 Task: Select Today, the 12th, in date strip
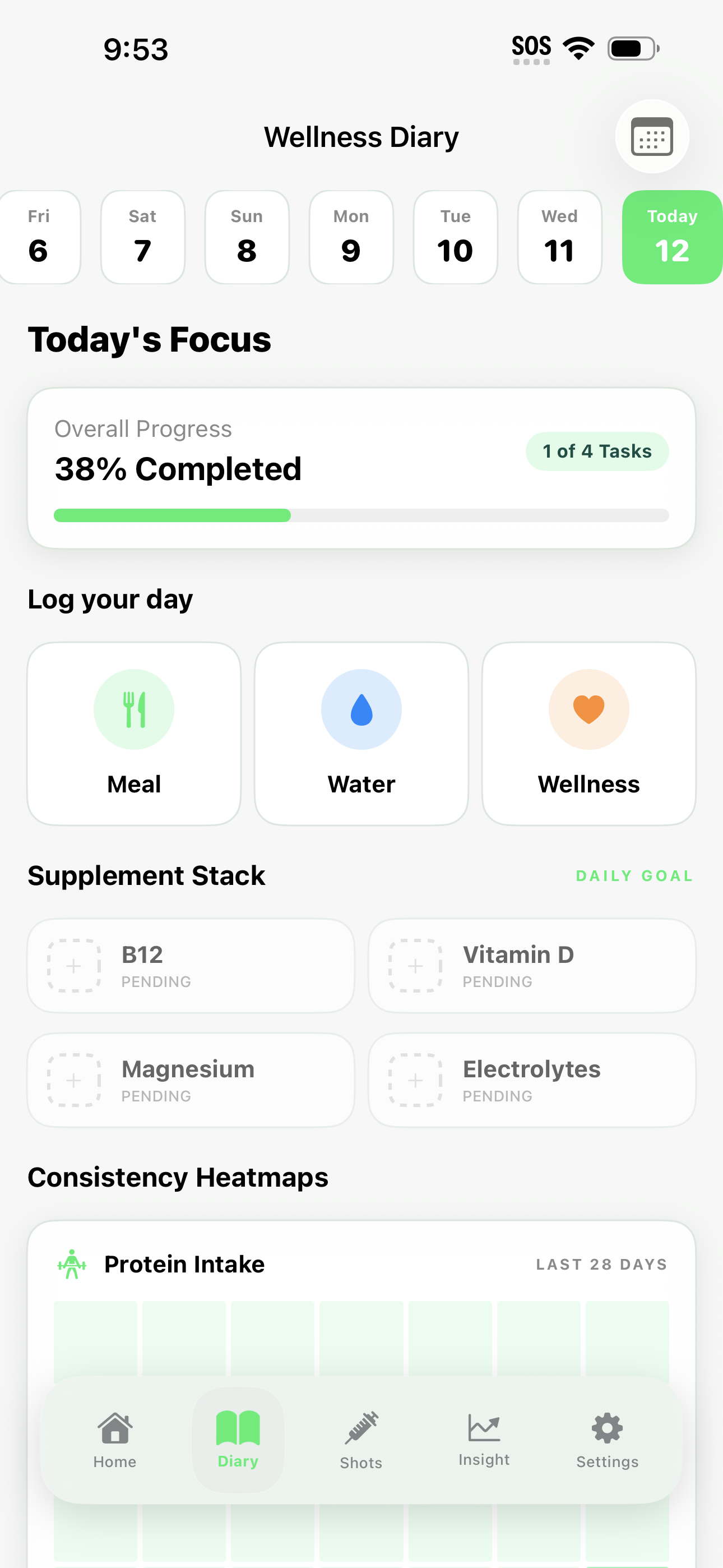point(671,237)
